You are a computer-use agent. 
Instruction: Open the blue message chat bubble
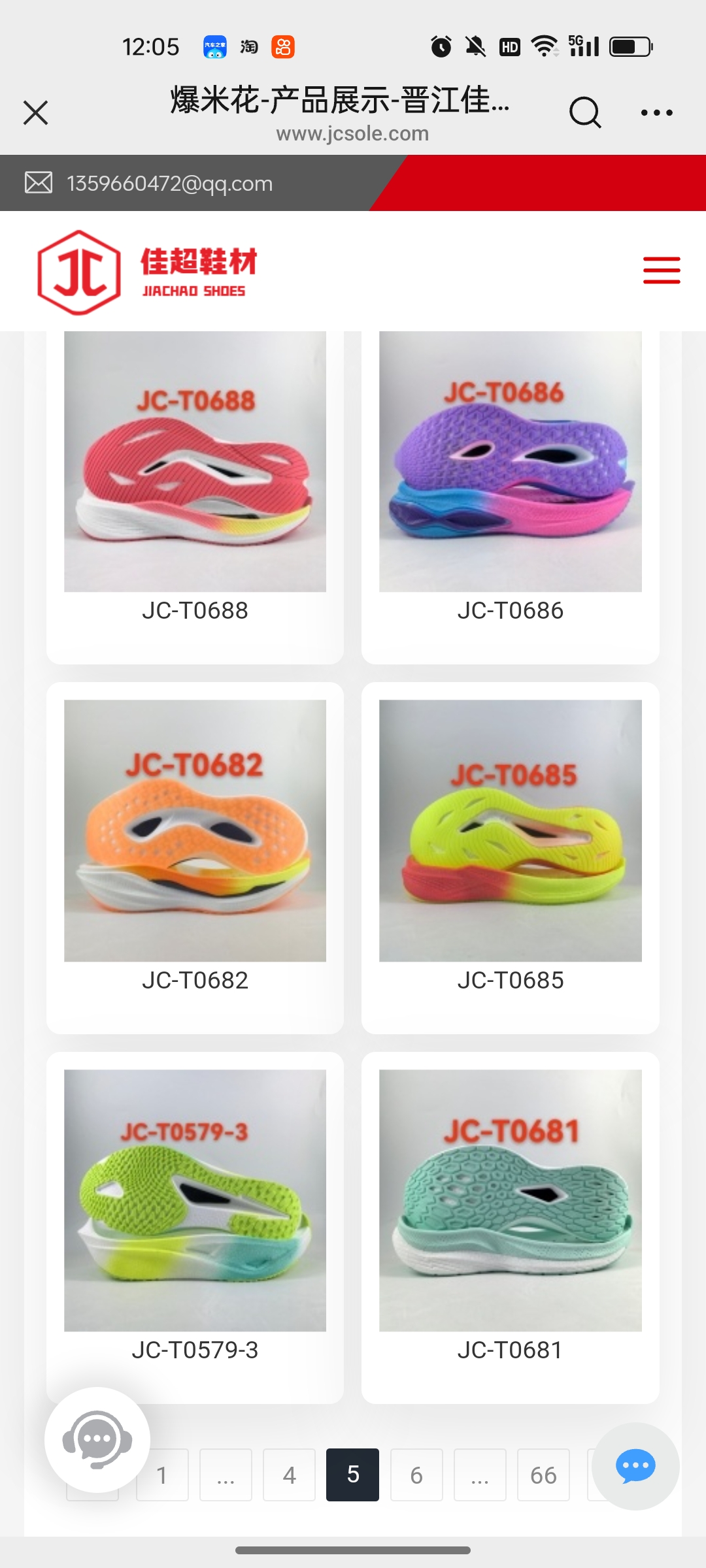pos(635,1466)
